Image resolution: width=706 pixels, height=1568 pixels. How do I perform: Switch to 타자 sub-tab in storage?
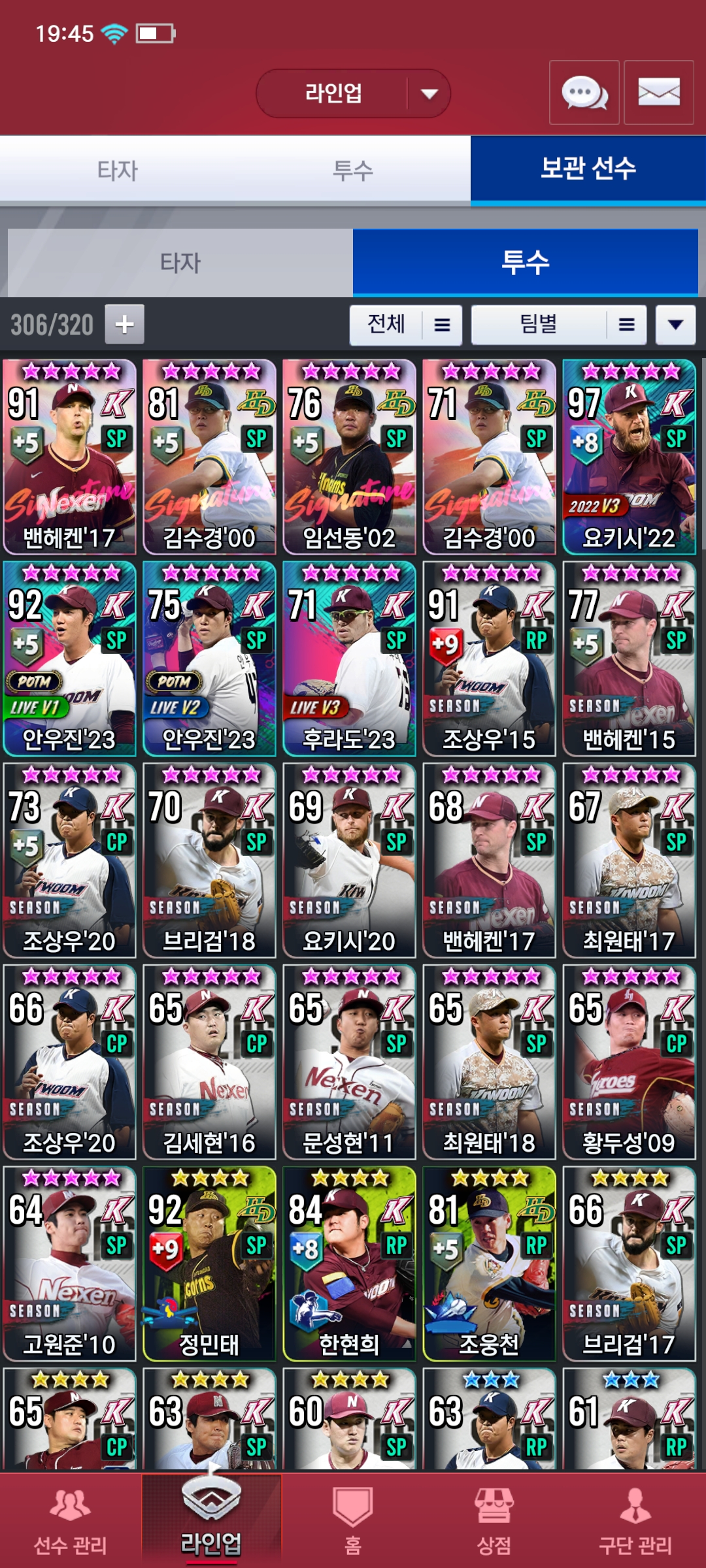pos(180,263)
